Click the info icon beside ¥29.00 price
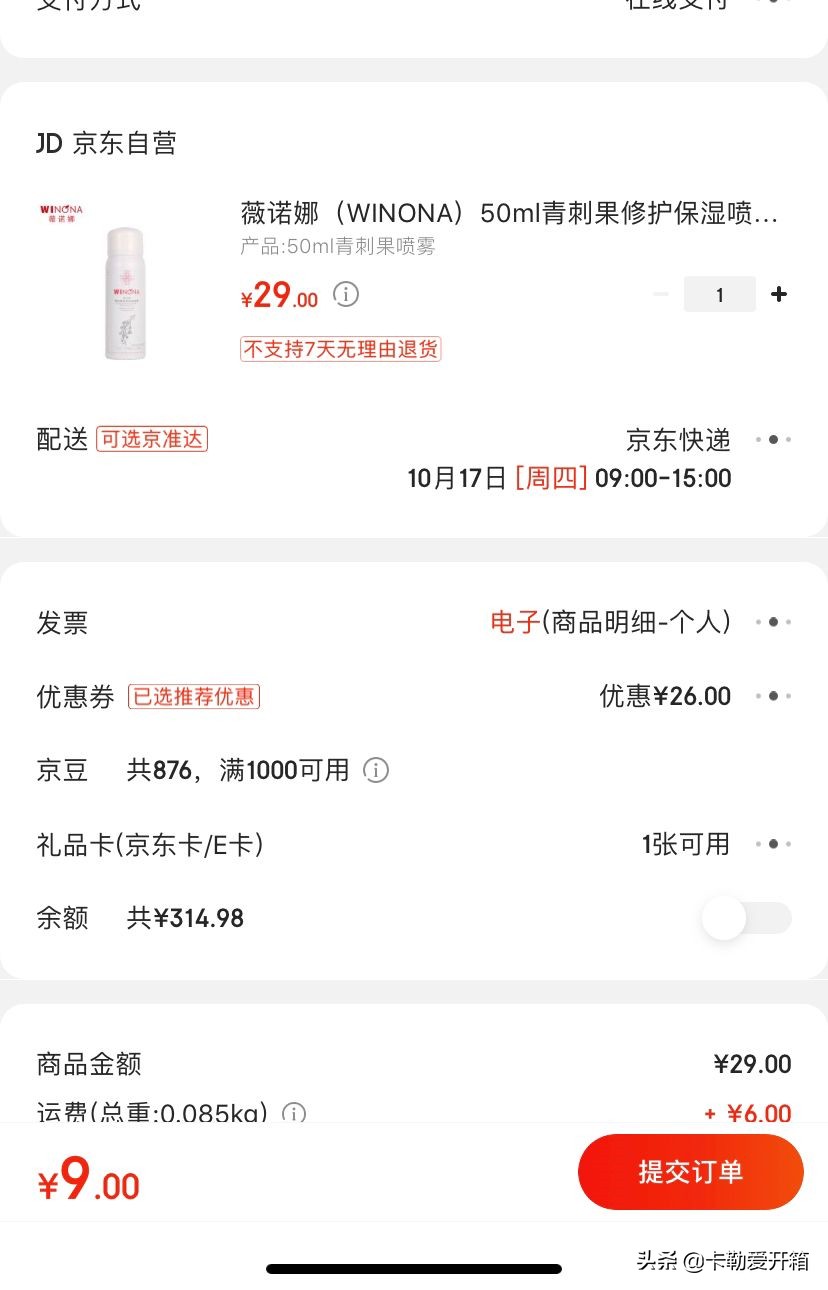The height and width of the screenshot is (1290, 828). (345, 294)
